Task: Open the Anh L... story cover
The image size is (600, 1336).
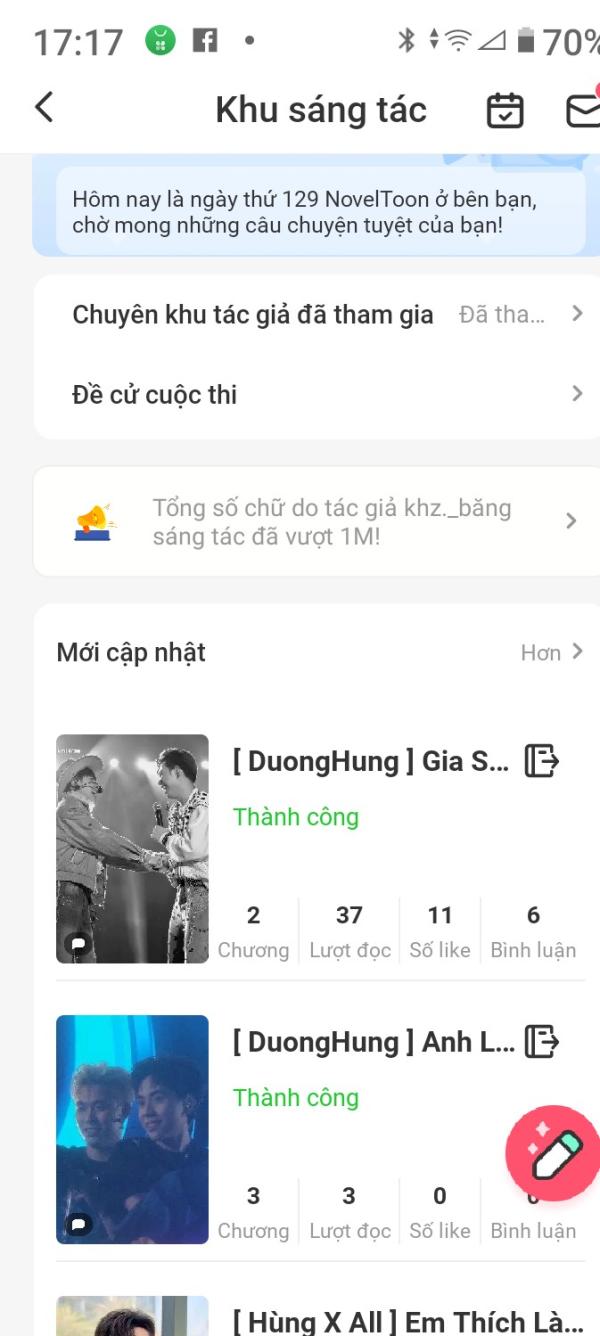Action: pyautogui.click(x=132, y=1129)
